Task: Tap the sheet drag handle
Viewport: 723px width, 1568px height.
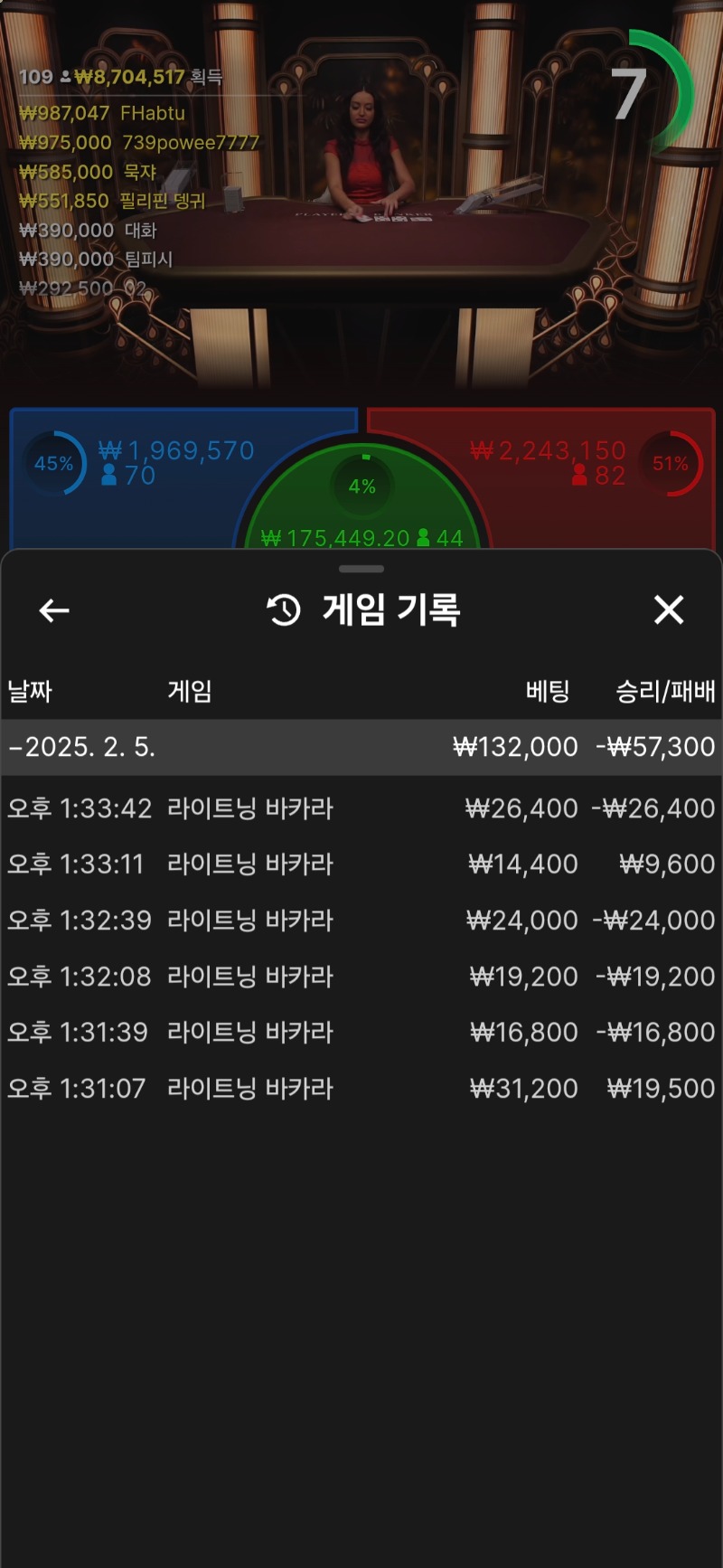Action: pos(361,569)
